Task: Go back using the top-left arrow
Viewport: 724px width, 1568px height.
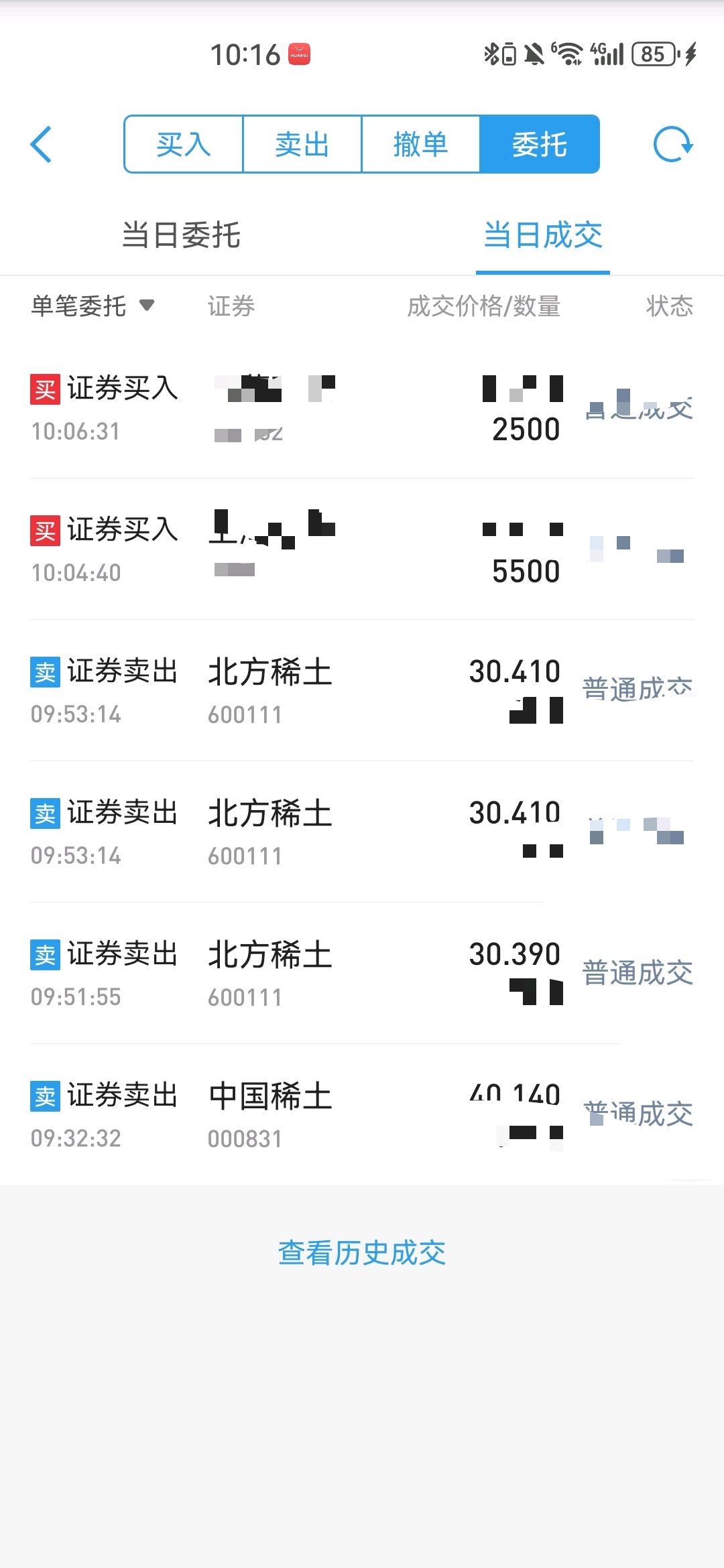Action: (x=42, y=144)
